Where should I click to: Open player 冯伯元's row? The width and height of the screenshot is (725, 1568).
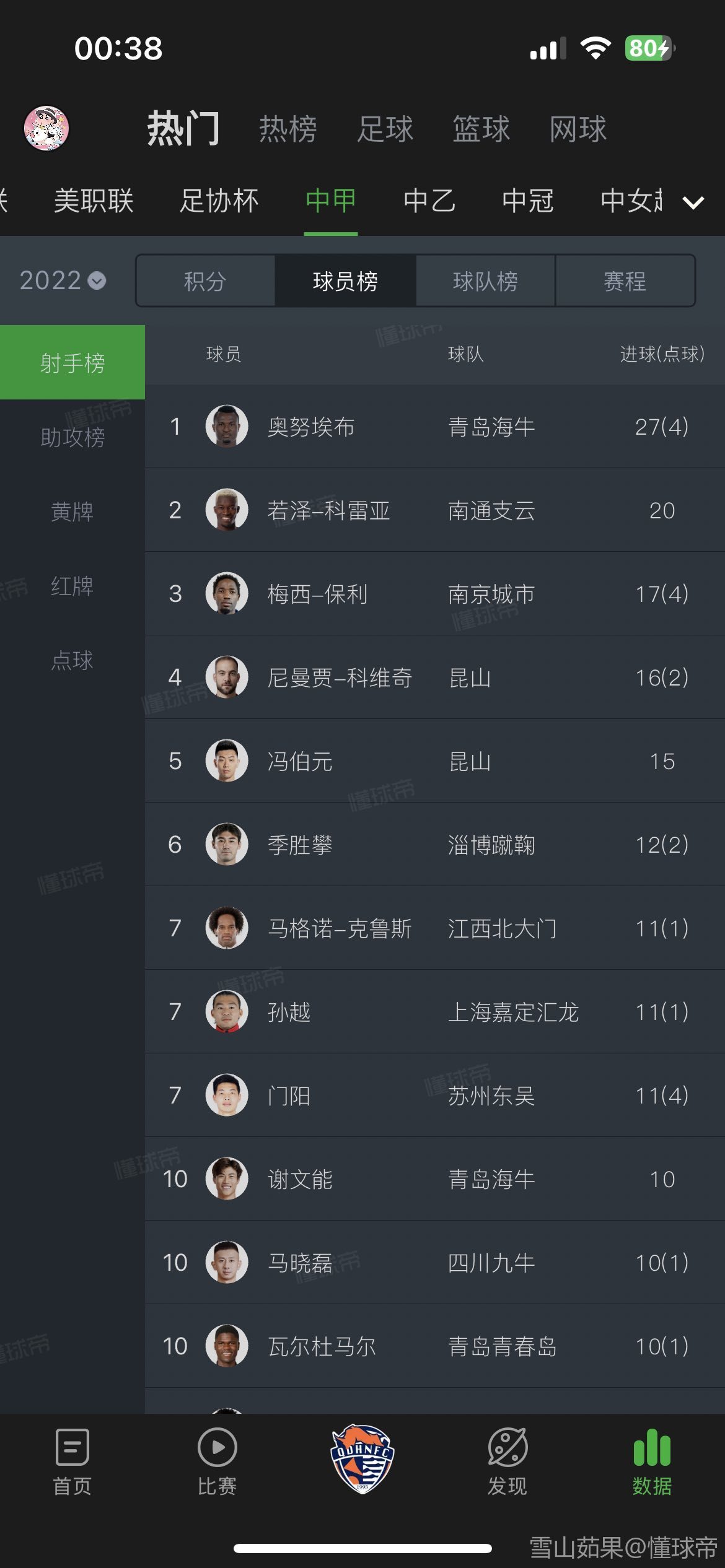434,761
